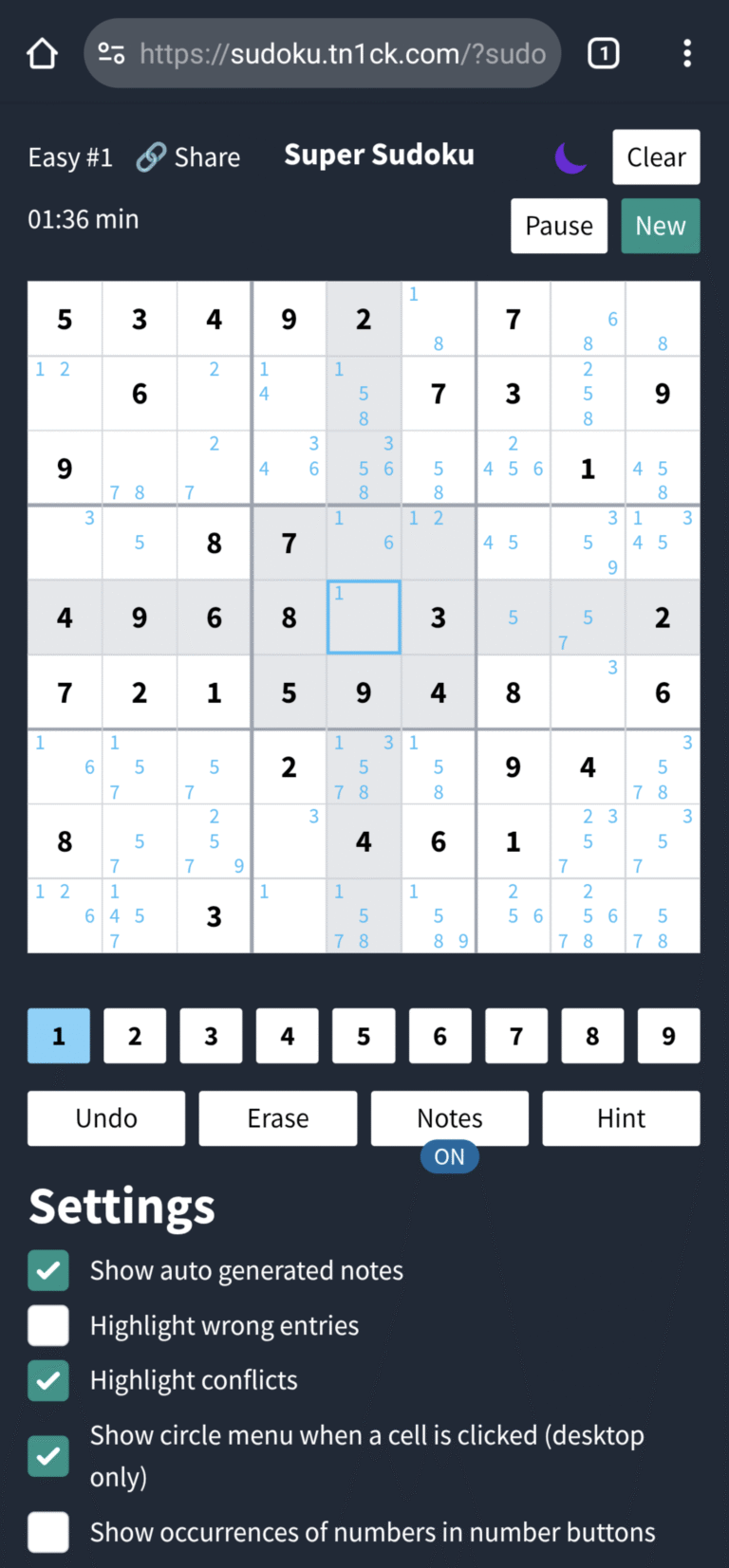This screenshot has height=1568, width=729.
Task: Undo the last move
Action: tap(106, 1118)
